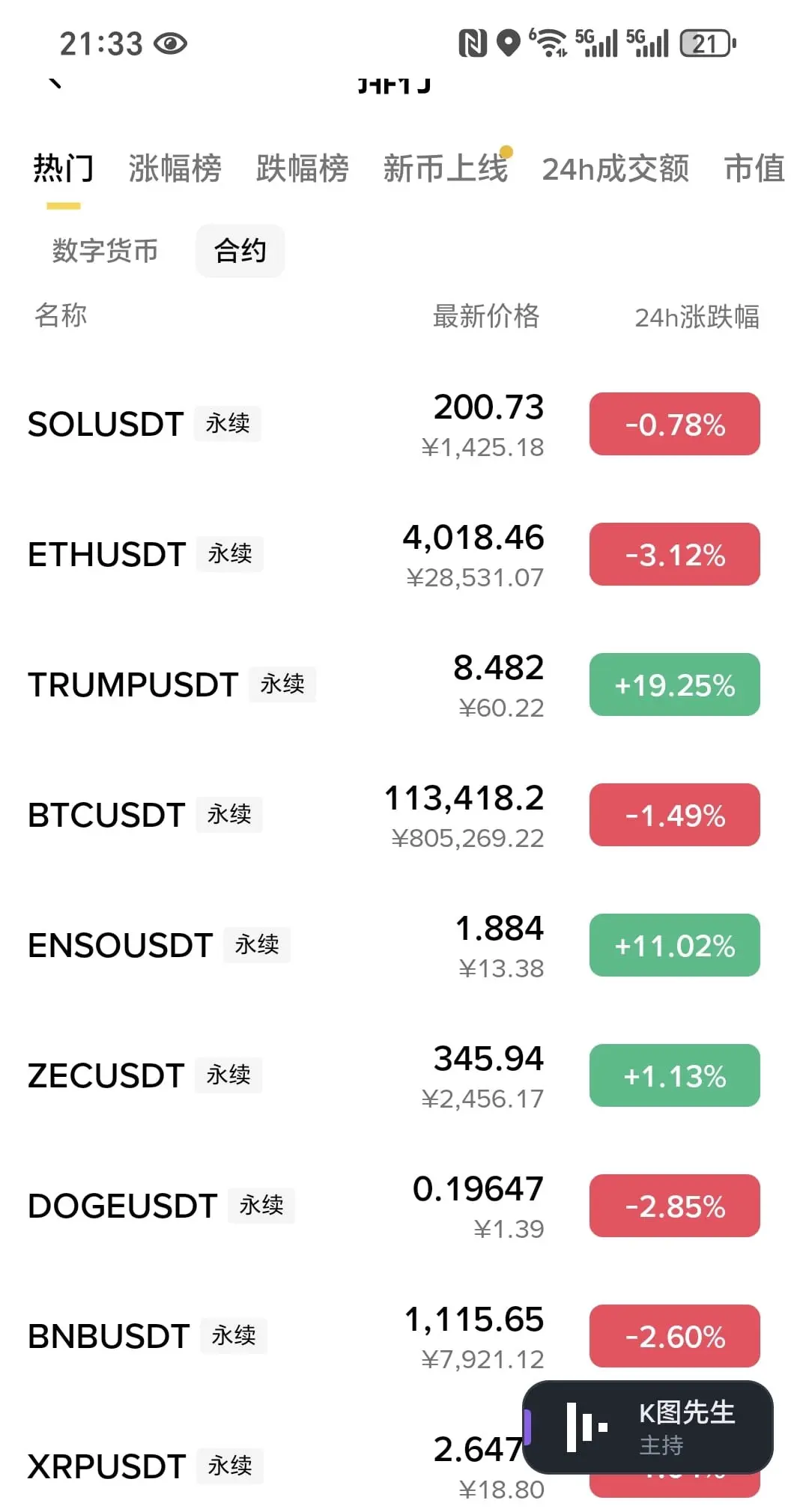Open DOGEUSDT perpetual contract

coord(123,1206)
